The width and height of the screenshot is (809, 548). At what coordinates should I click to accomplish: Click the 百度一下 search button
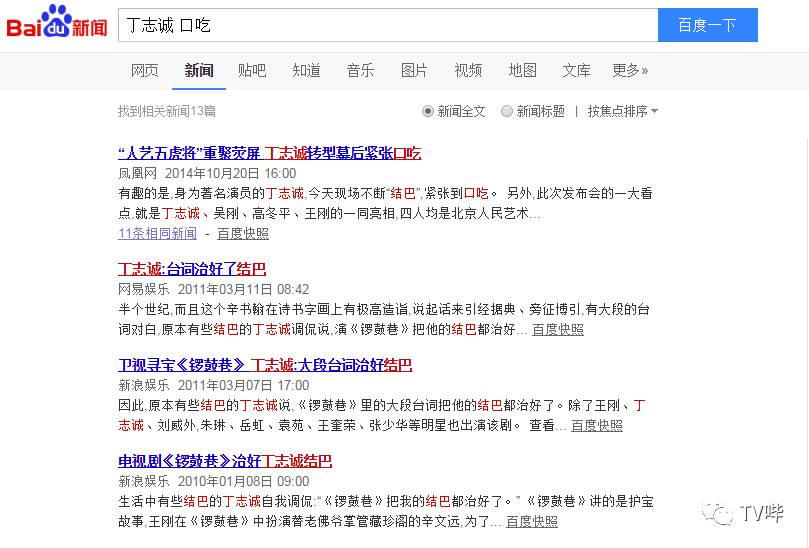click(707, 25)
